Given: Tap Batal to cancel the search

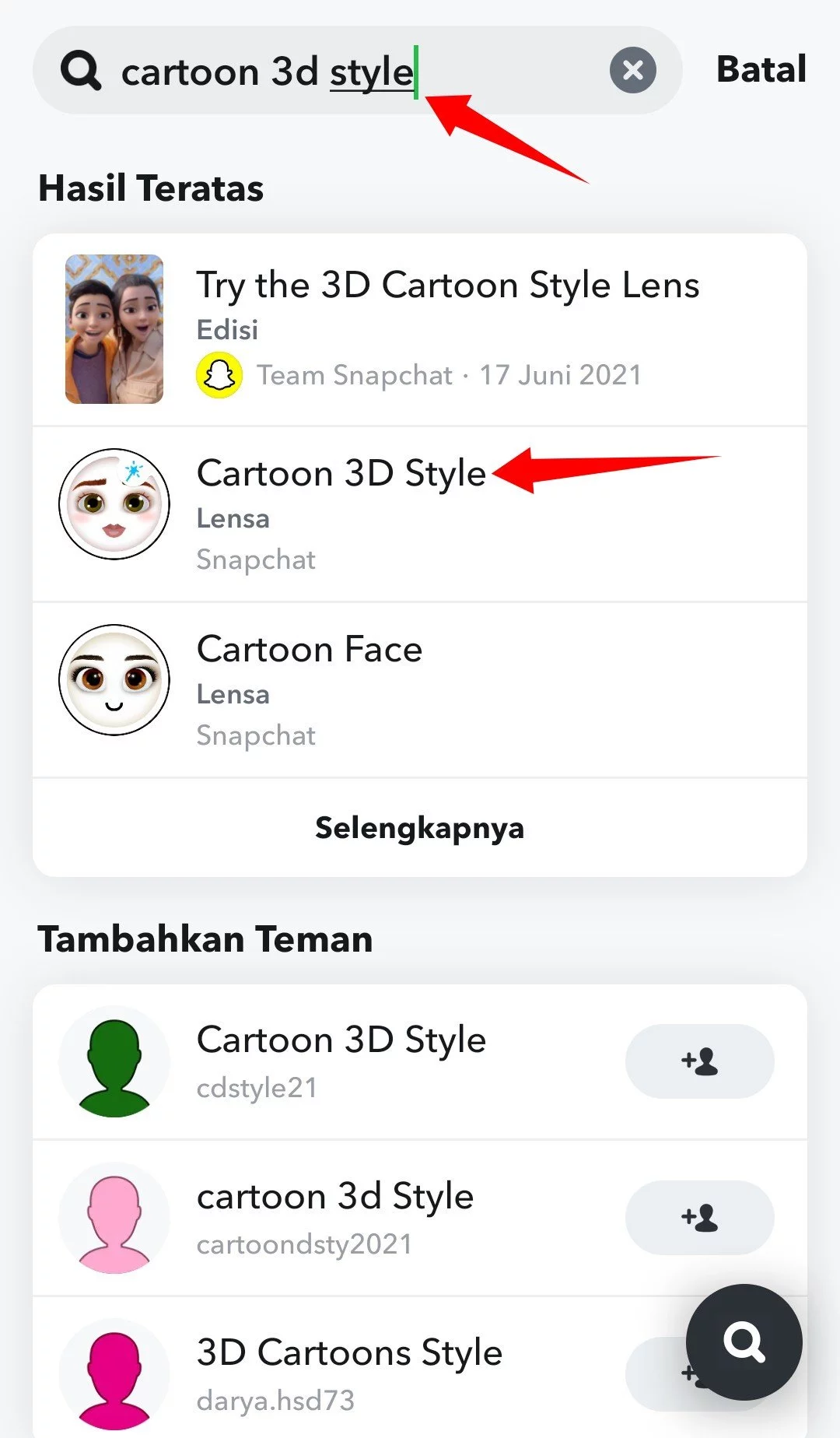Looking at the screenshot, I should pos(760,69).
